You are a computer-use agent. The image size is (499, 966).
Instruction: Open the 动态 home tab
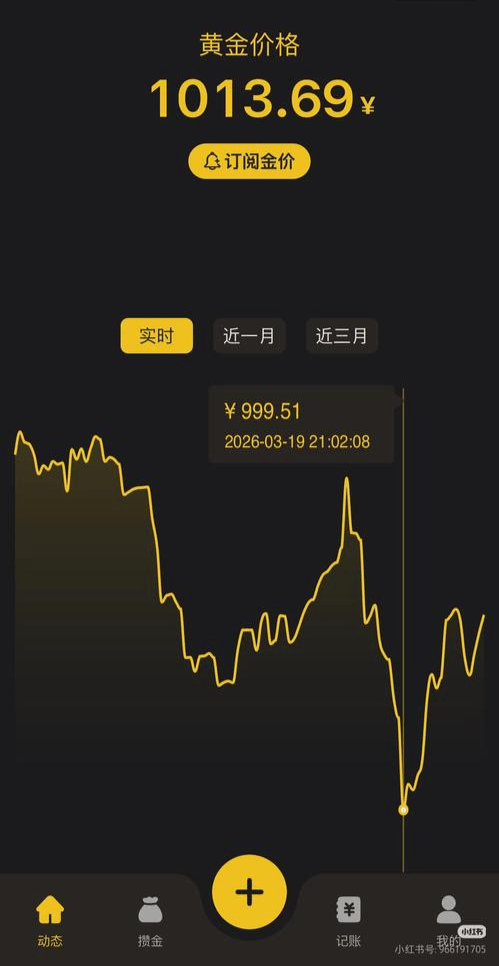click(x=49, y=921)
